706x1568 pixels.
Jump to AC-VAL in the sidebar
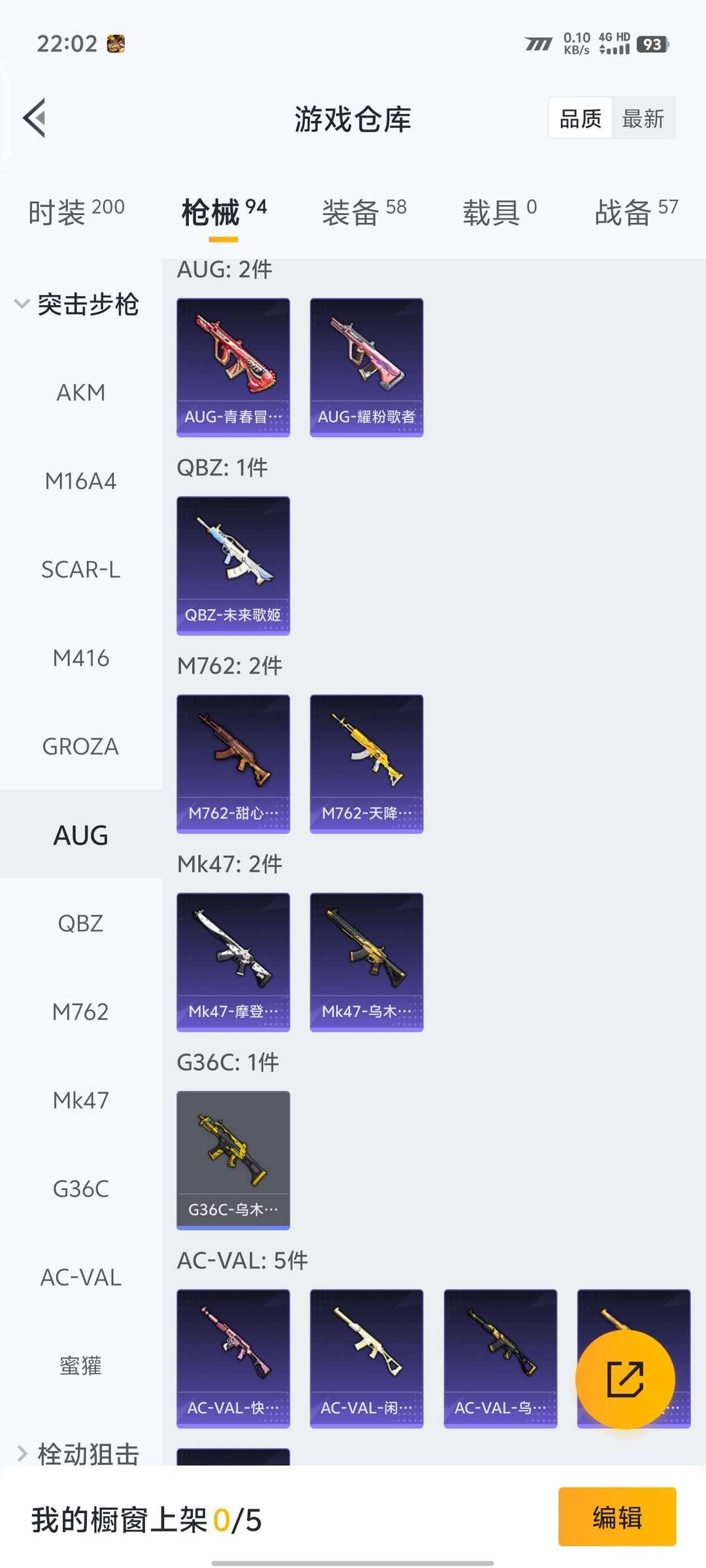[x=80, y=1277]
